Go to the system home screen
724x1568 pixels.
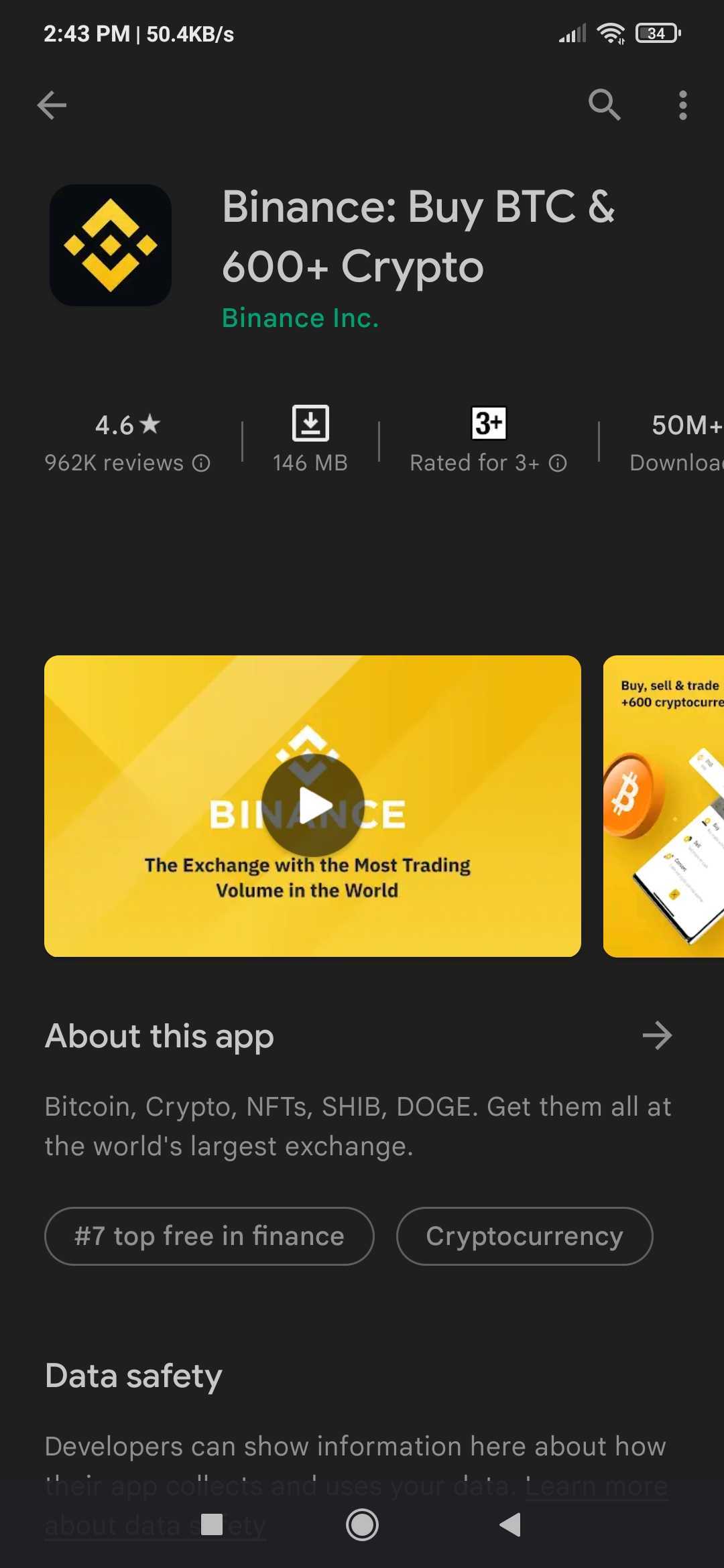[x=362, y=1525]
